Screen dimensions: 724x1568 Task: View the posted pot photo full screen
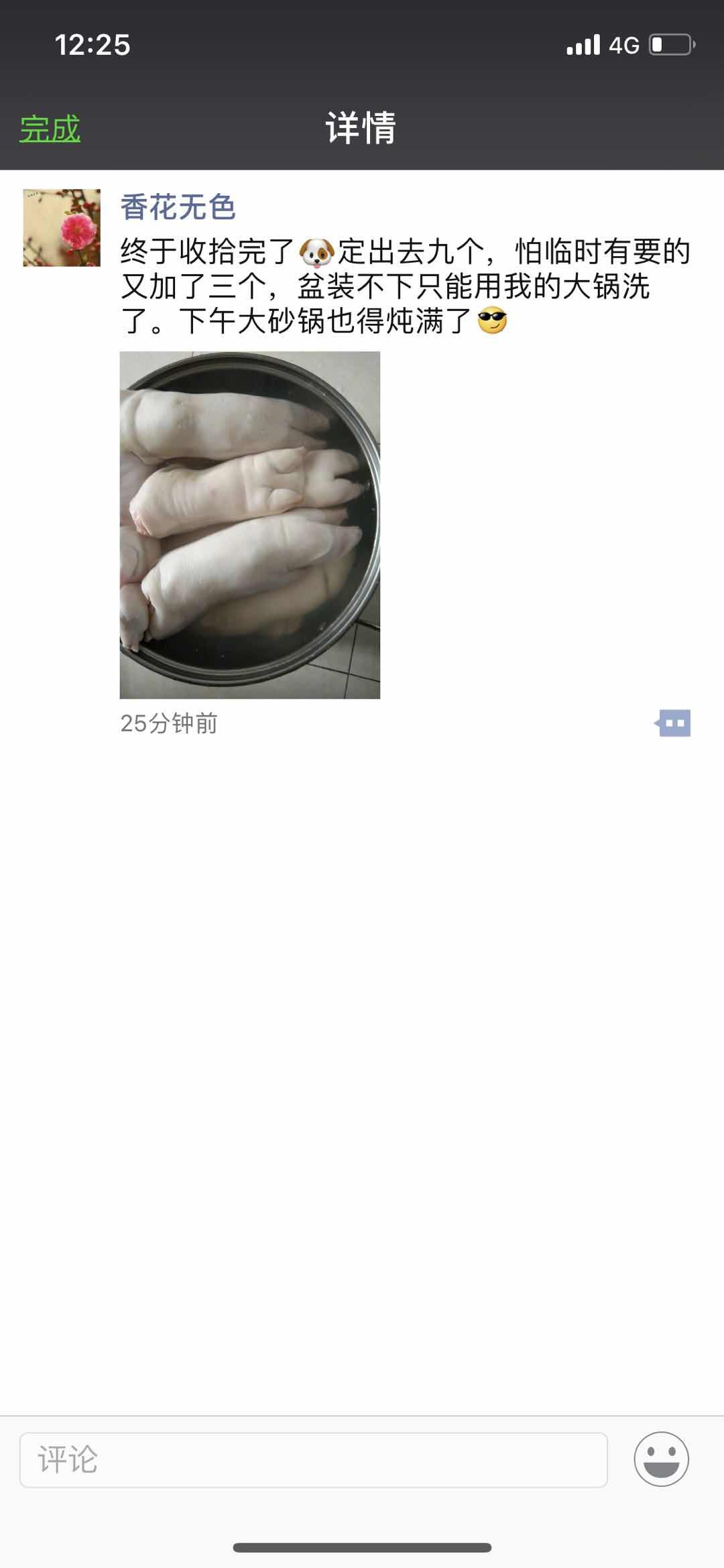[x=249, y=525]
